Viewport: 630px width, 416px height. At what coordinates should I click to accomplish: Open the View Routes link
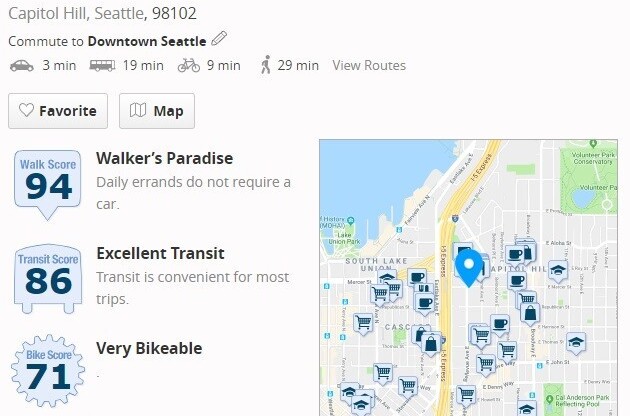[369, 66]
